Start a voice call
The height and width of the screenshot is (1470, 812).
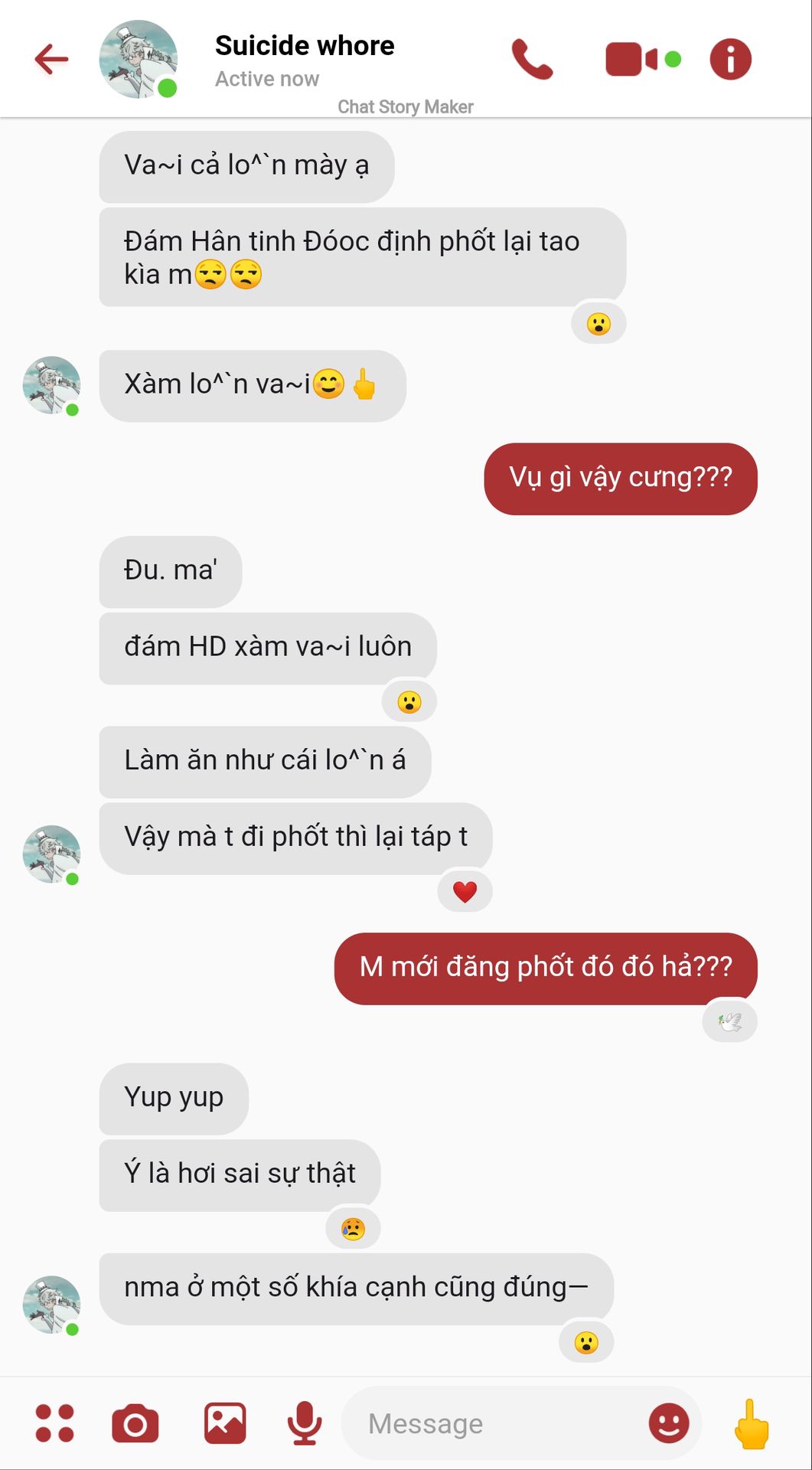click(x=532, y=59)
